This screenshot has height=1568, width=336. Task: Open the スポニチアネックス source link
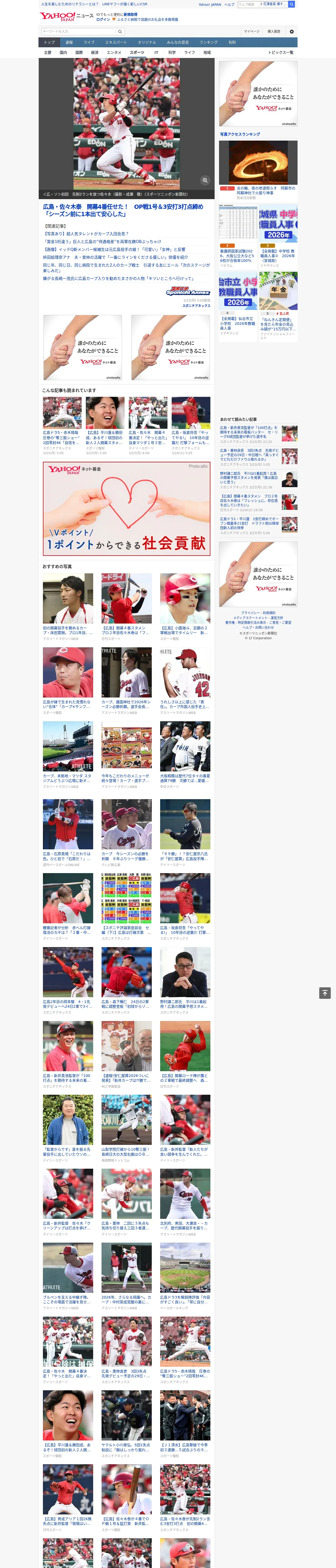pos(196,305)
